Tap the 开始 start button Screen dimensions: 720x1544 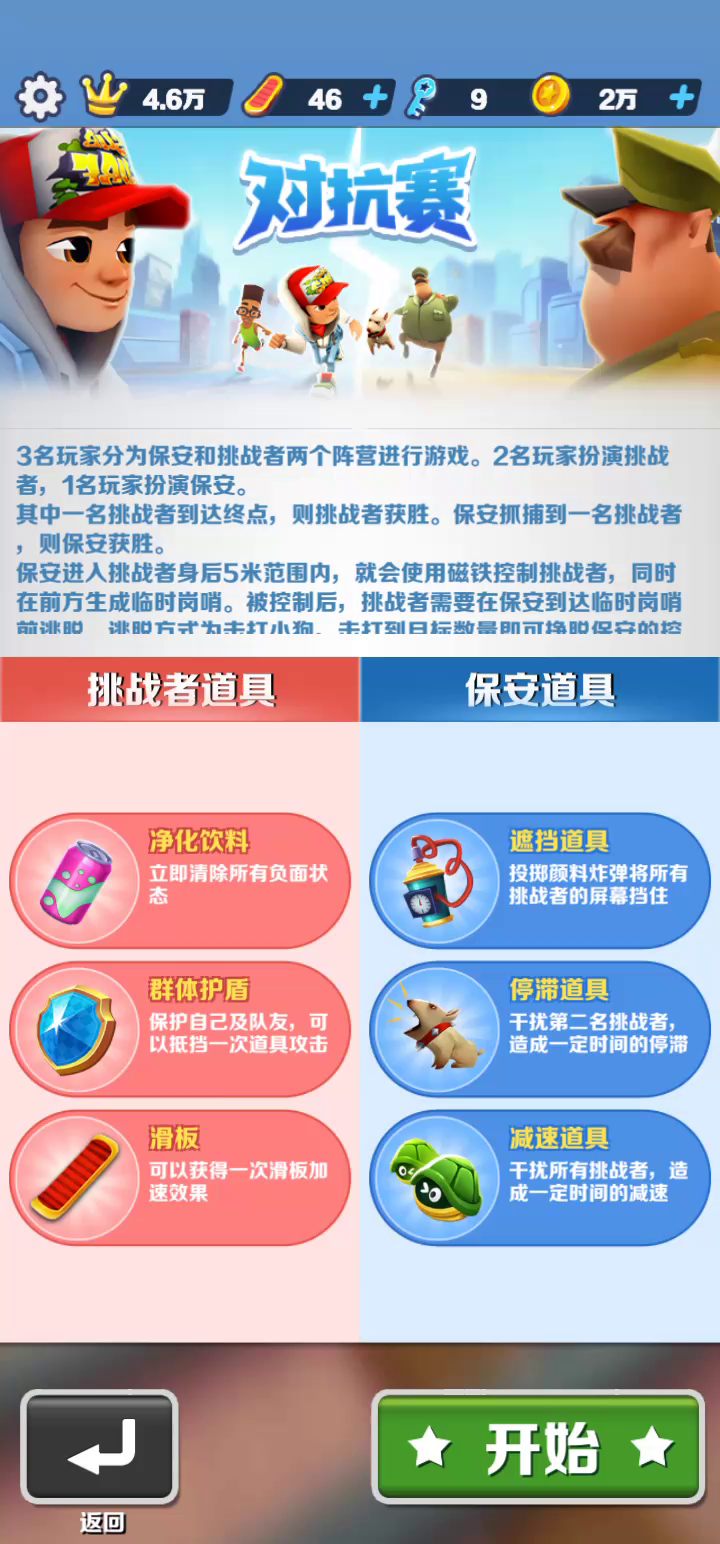click(540, 1447)
